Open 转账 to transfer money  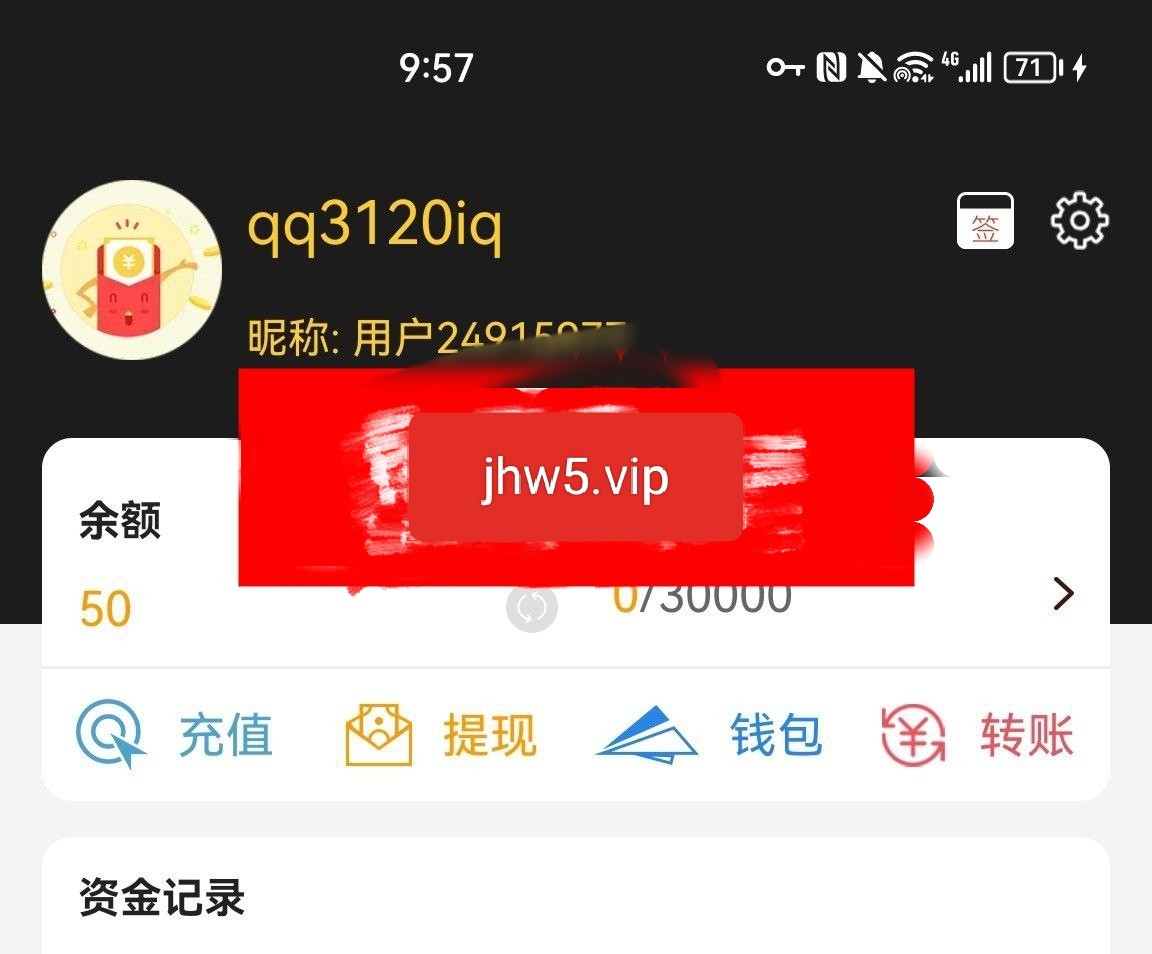click(x=977, y=736)
